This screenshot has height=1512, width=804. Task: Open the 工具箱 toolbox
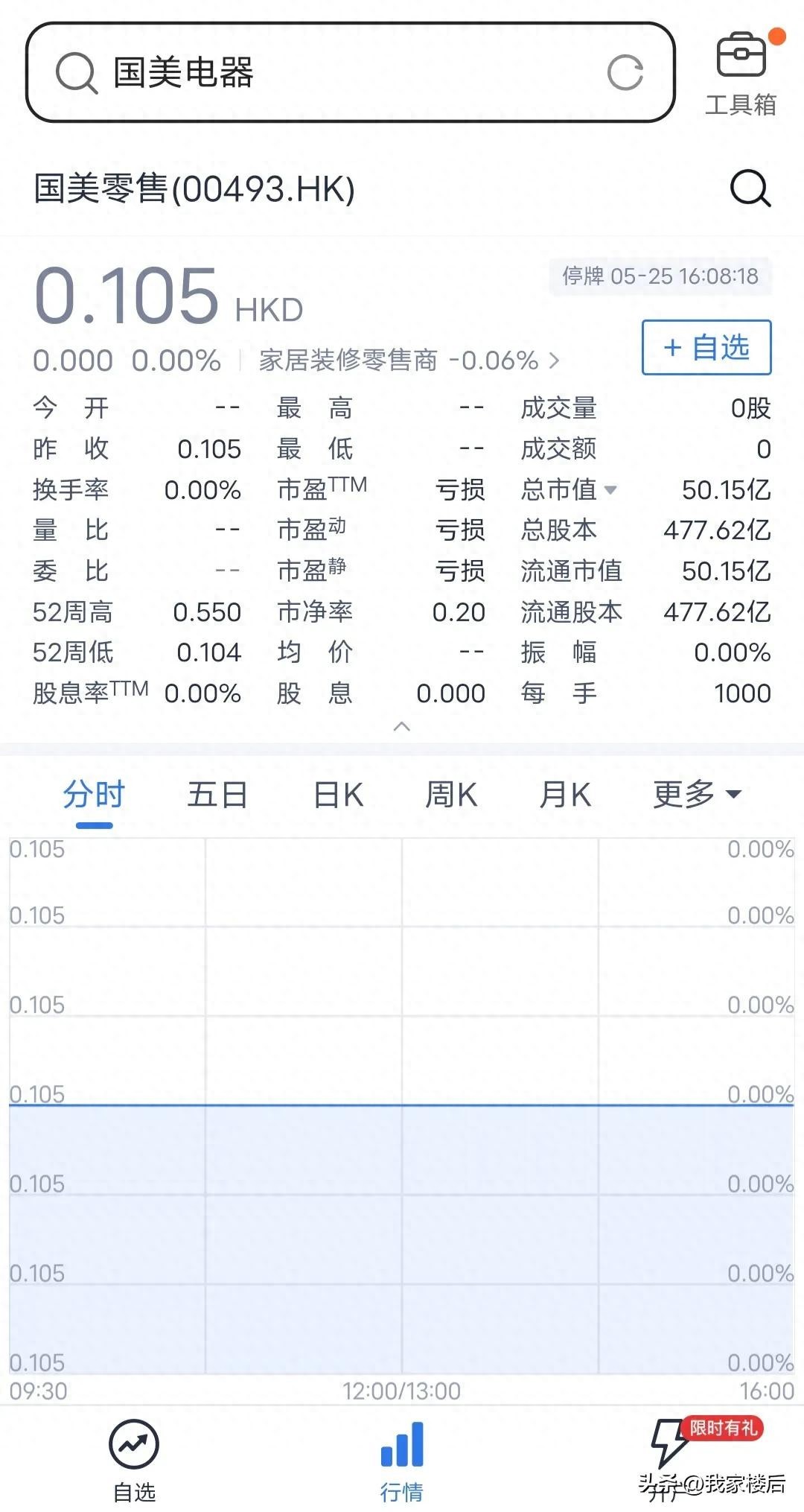[x=741, y=74]
